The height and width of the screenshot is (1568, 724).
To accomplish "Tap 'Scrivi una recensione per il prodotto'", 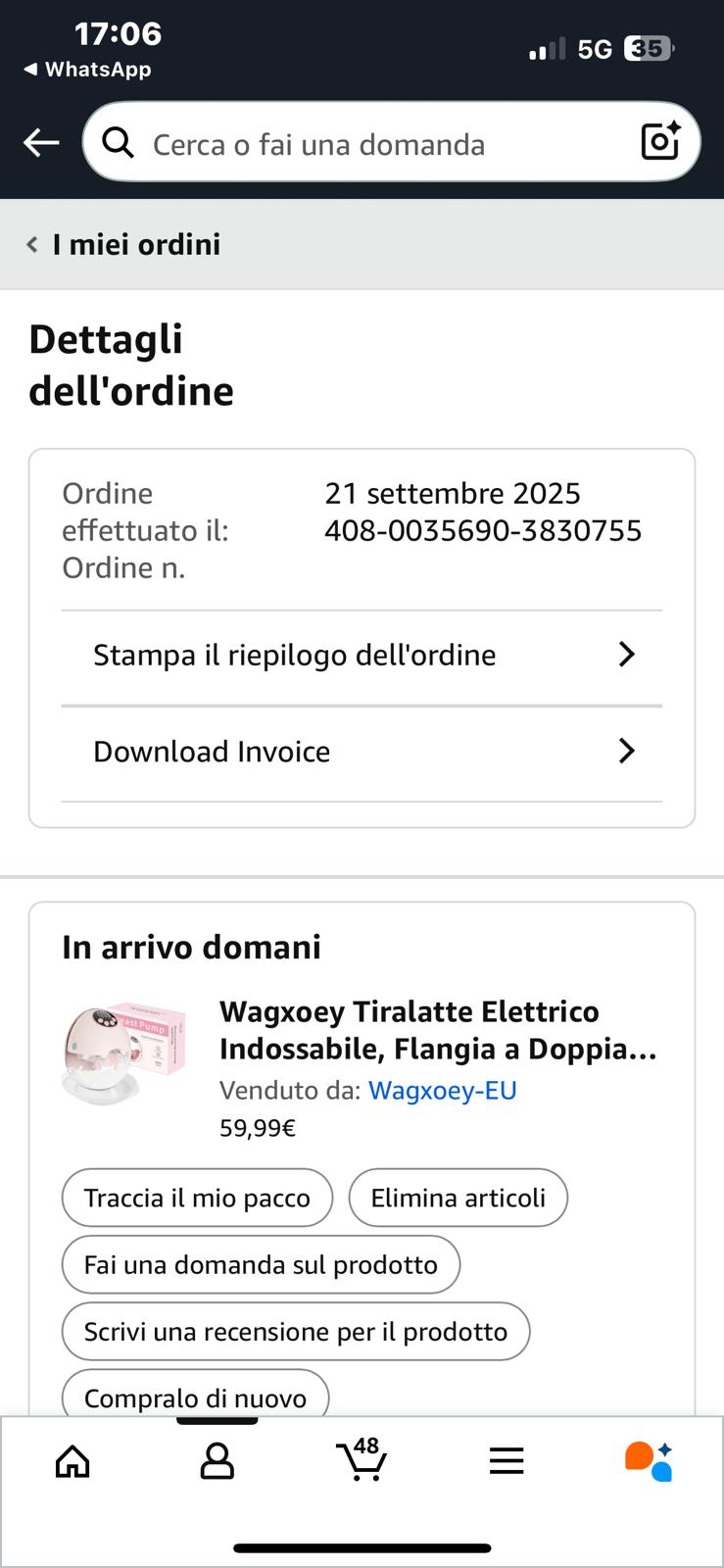I will 295,1332.
